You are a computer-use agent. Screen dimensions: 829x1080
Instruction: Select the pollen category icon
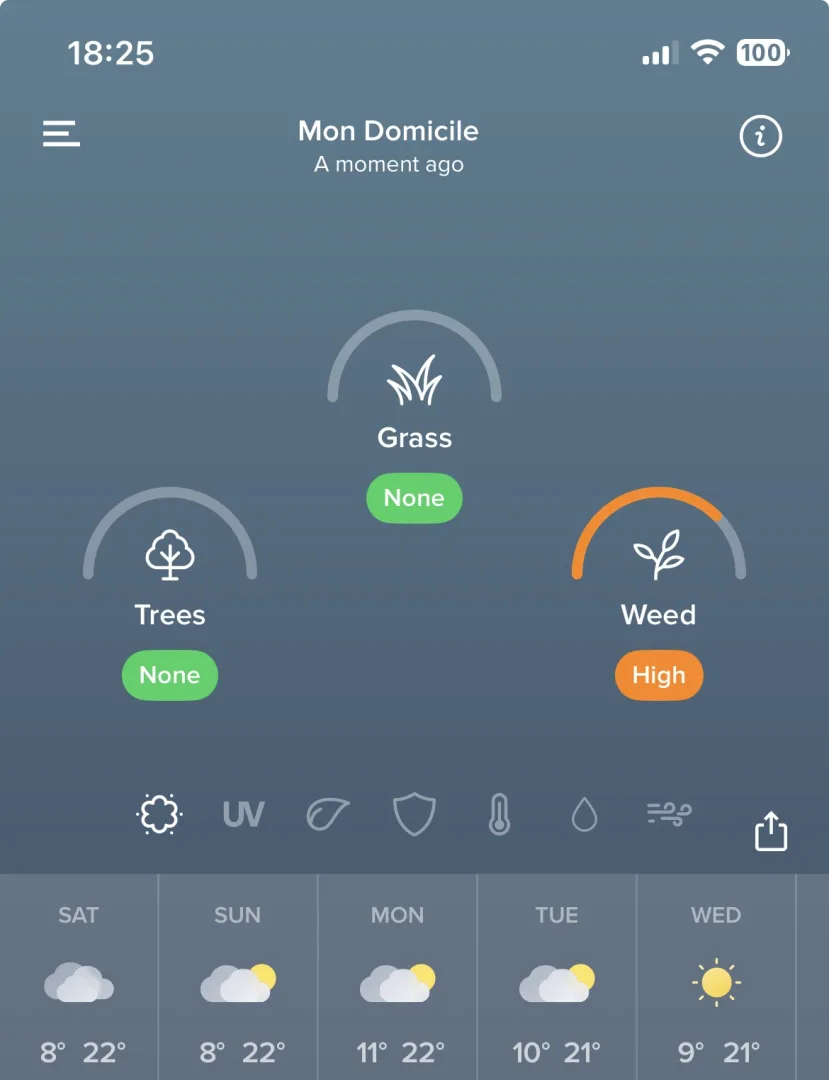[160, 815]
